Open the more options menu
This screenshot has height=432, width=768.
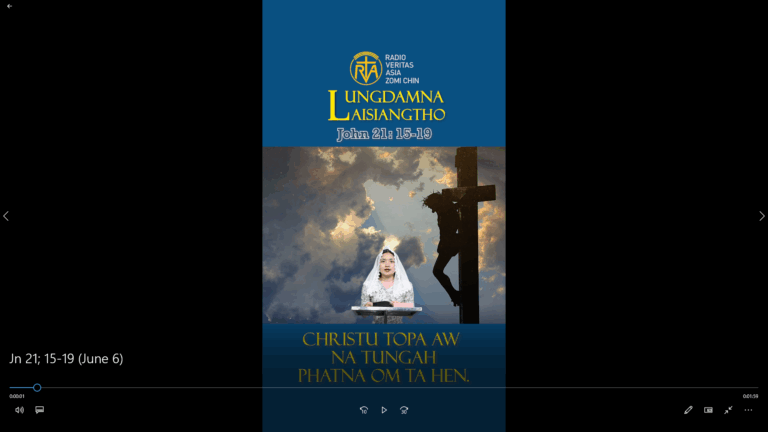click(748, 410)
